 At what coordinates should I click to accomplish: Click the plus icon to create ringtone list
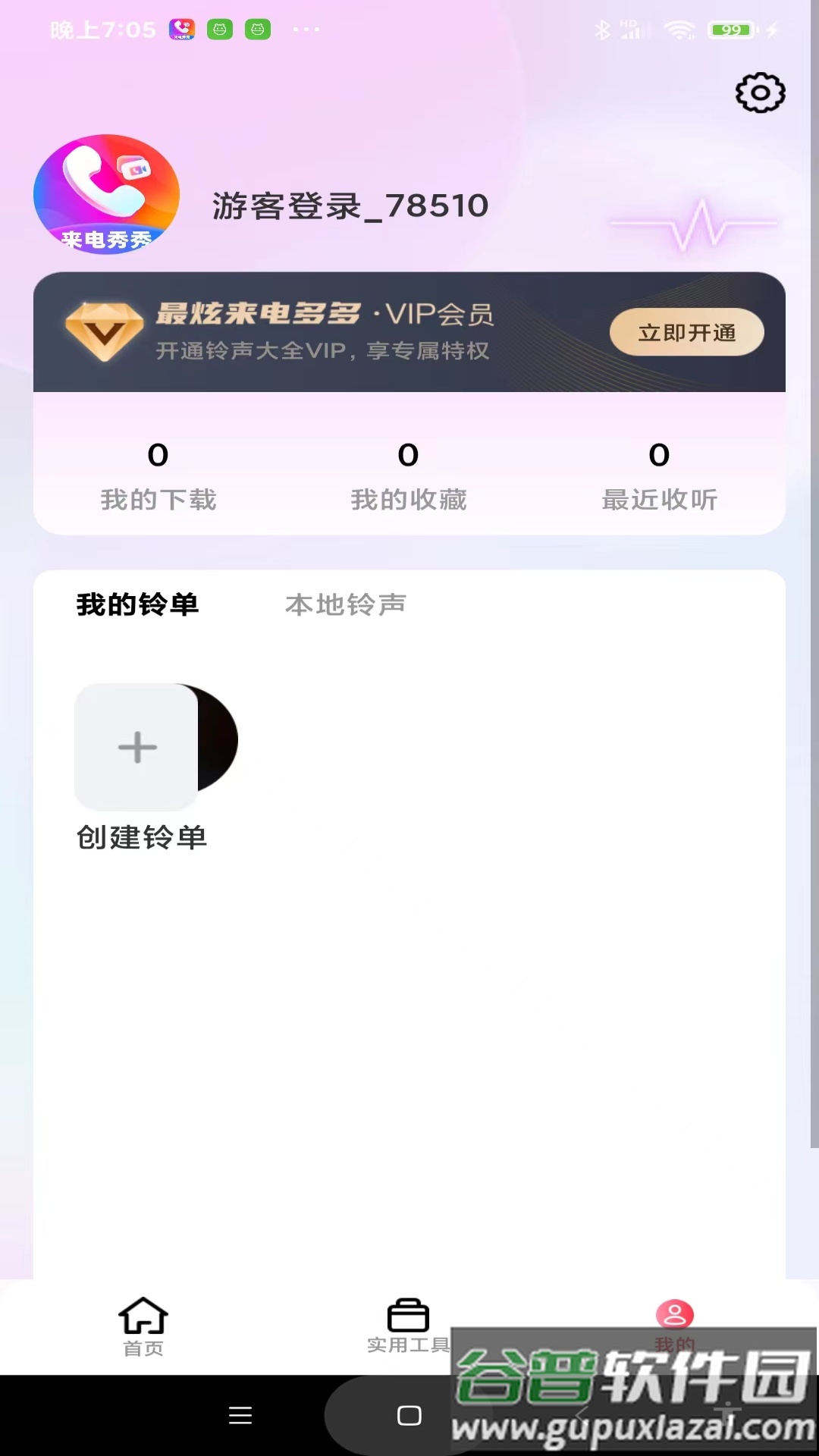pyautogui.click(x=136, y=746)
